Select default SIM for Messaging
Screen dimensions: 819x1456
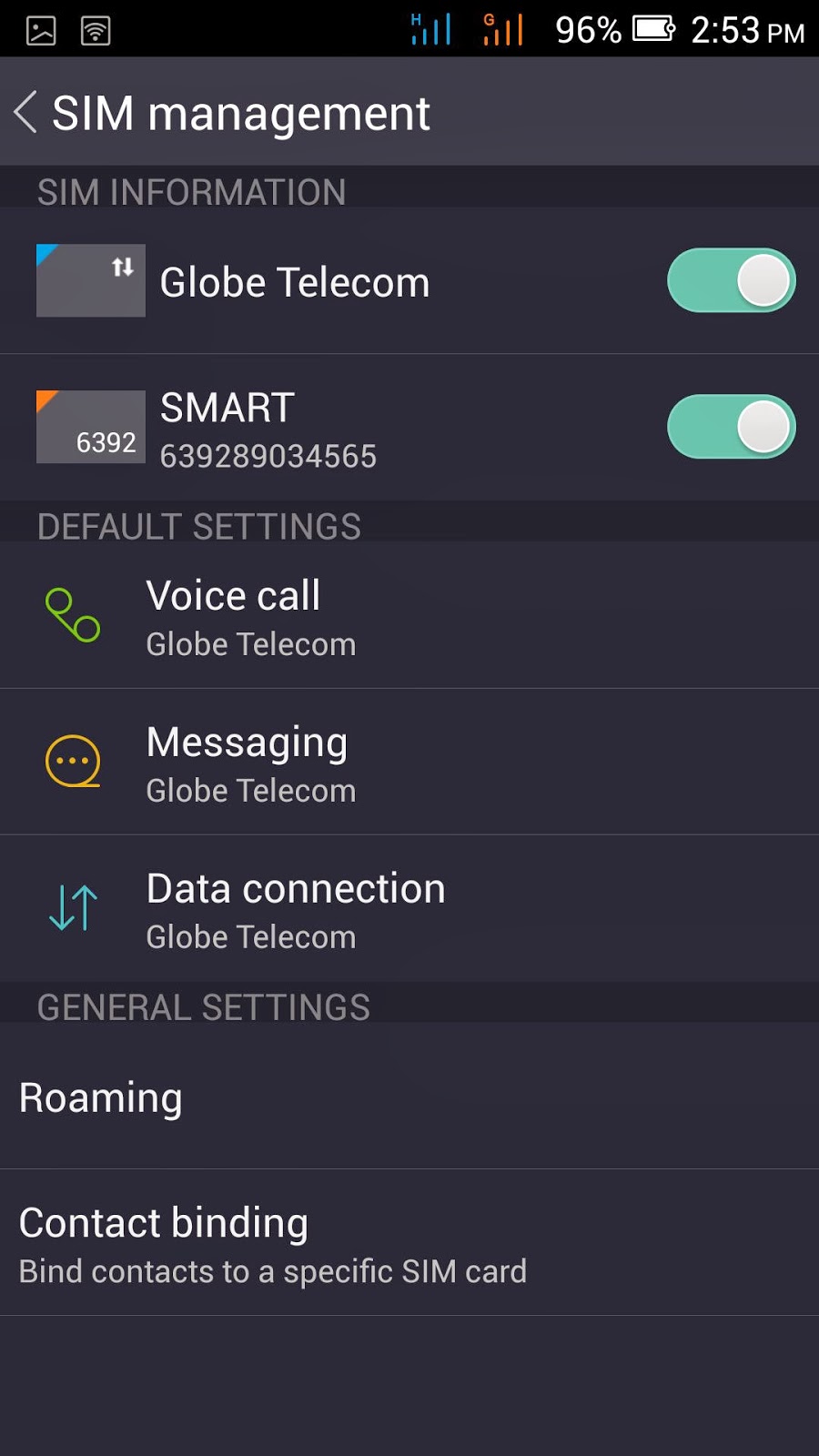[409, 763]
